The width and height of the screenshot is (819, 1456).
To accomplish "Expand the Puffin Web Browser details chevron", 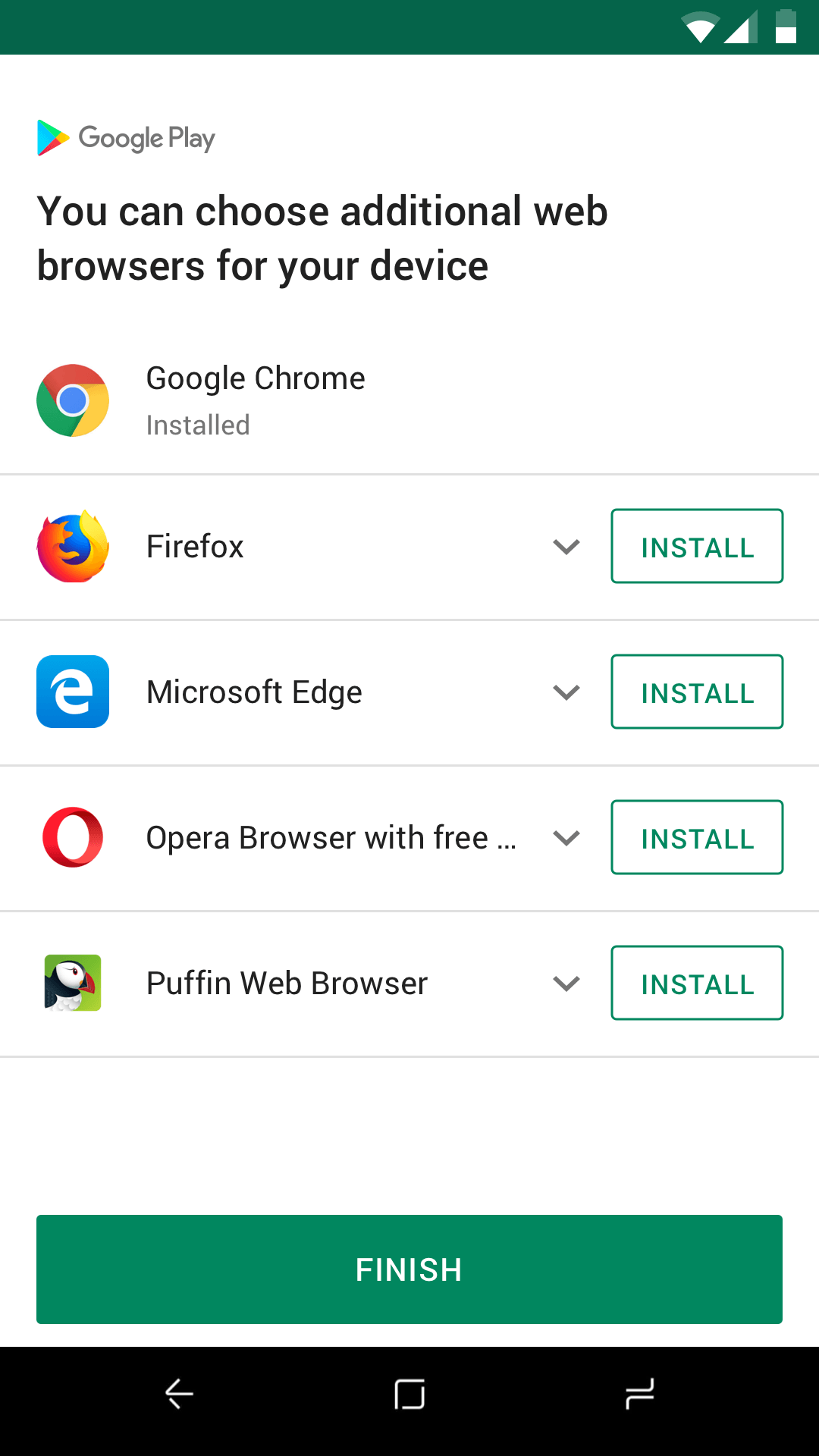I will 566,984.
